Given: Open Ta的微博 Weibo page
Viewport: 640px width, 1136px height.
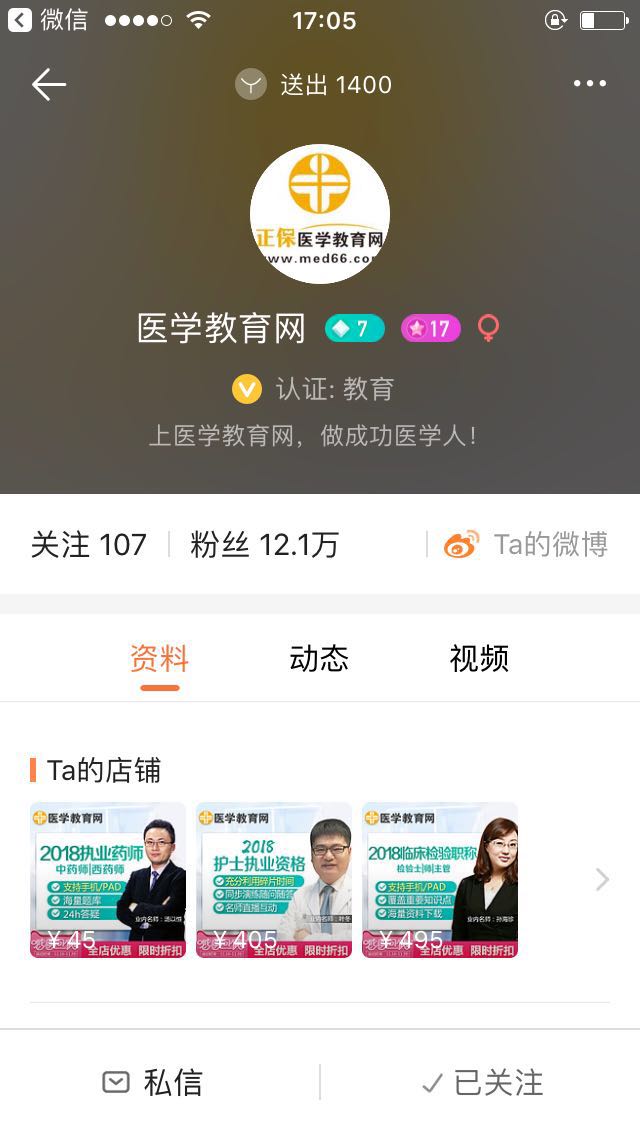Looking at the screenshot, I should [x=527, y=545].
